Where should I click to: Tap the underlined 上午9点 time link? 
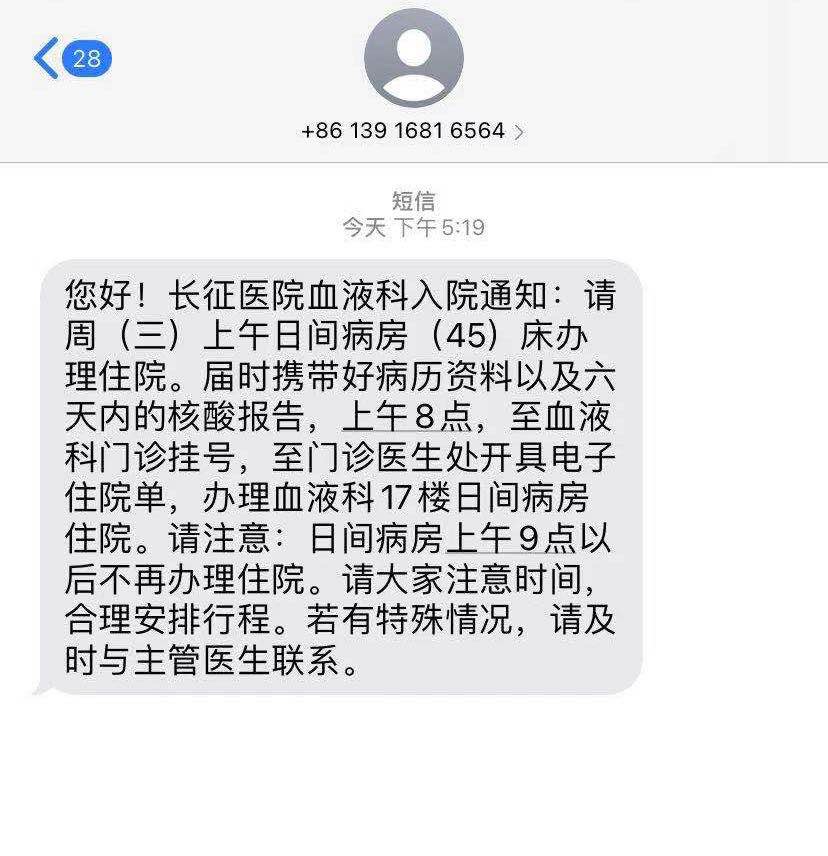(x=511, y=539)
